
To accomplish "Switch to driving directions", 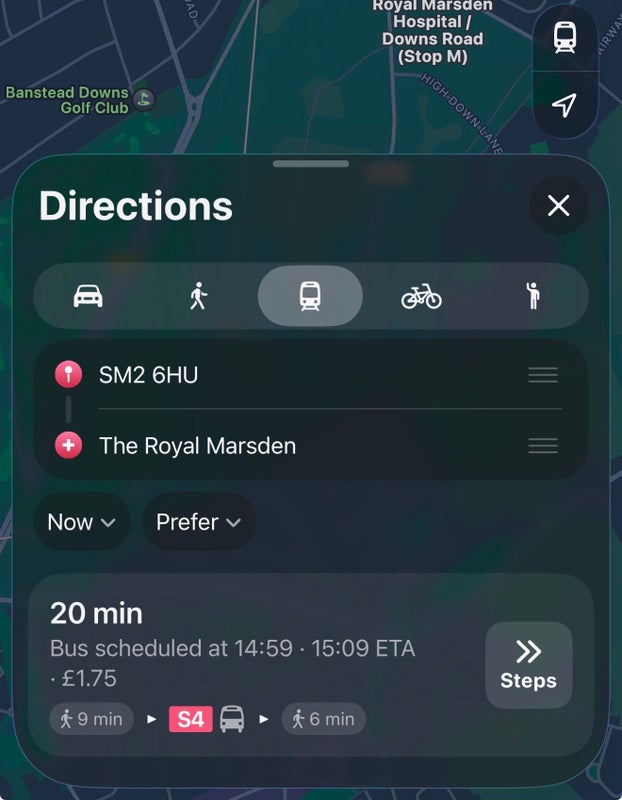I will coord(88,296).
